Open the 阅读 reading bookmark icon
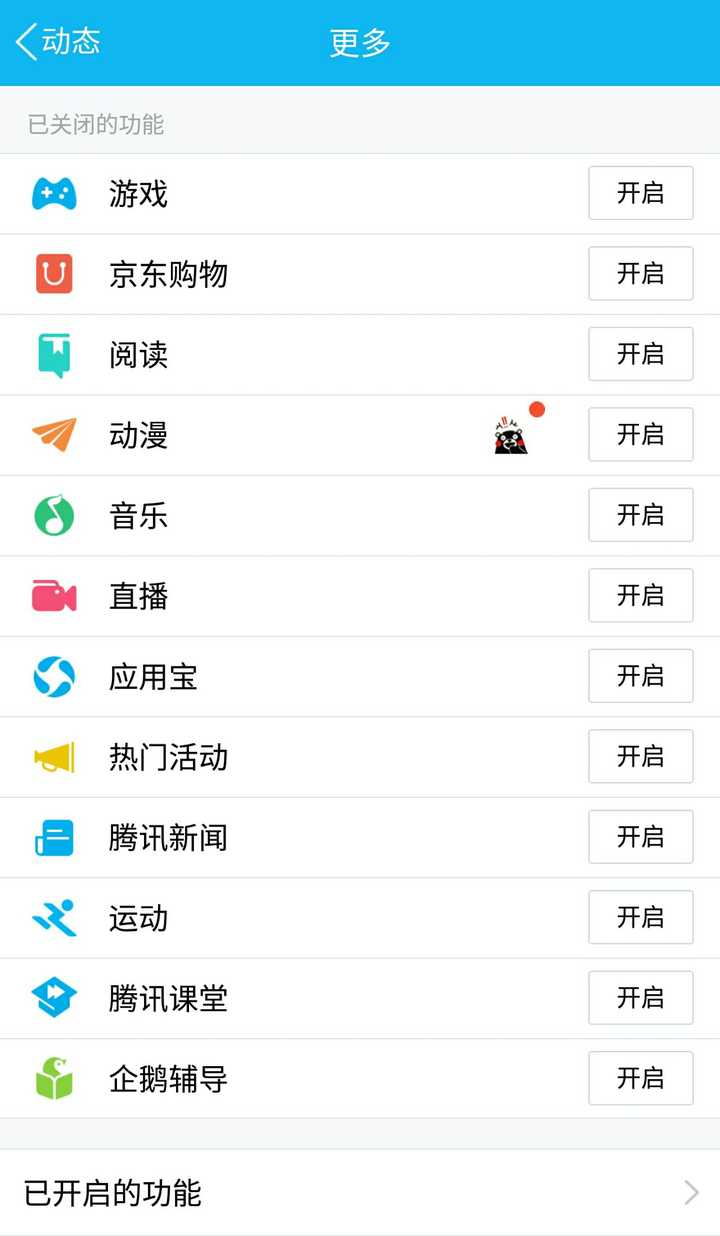Viewport: 720px width, 1236px height. coord(54,355)
